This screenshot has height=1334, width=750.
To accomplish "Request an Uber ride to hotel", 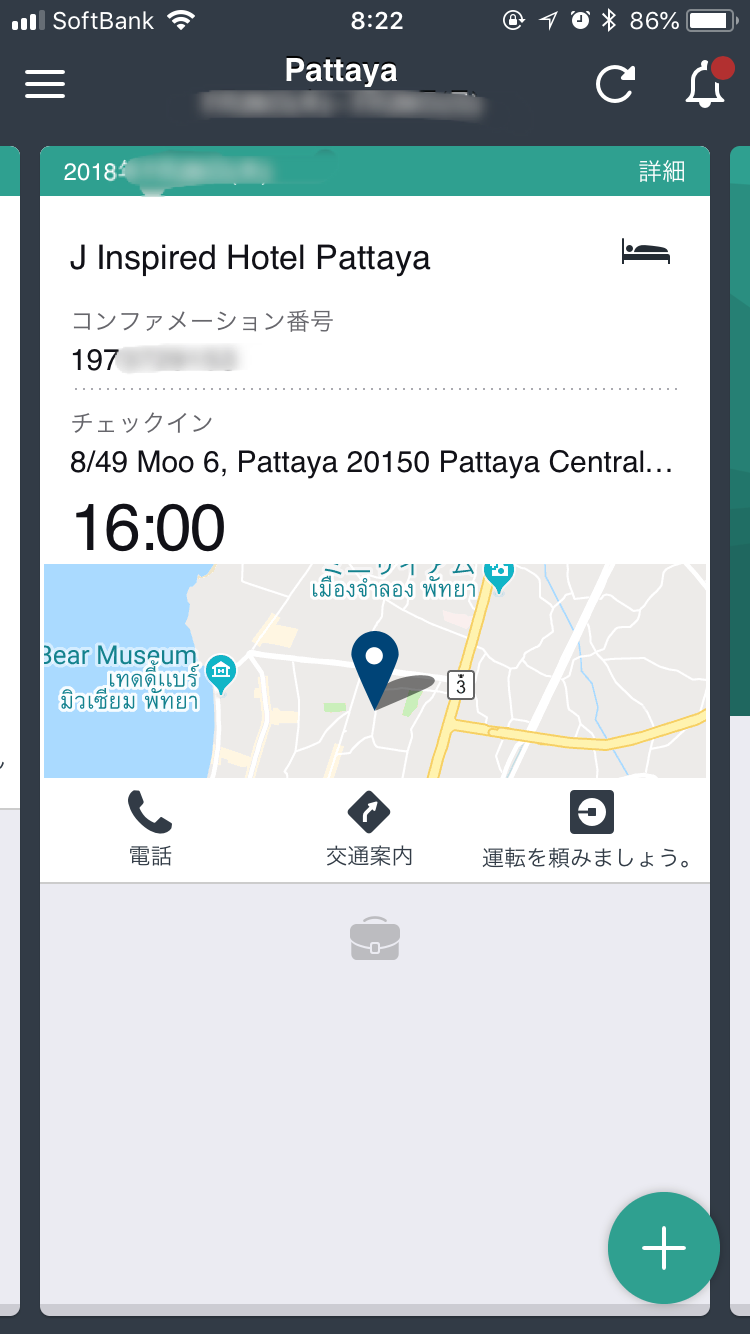I will coord(590,827).
